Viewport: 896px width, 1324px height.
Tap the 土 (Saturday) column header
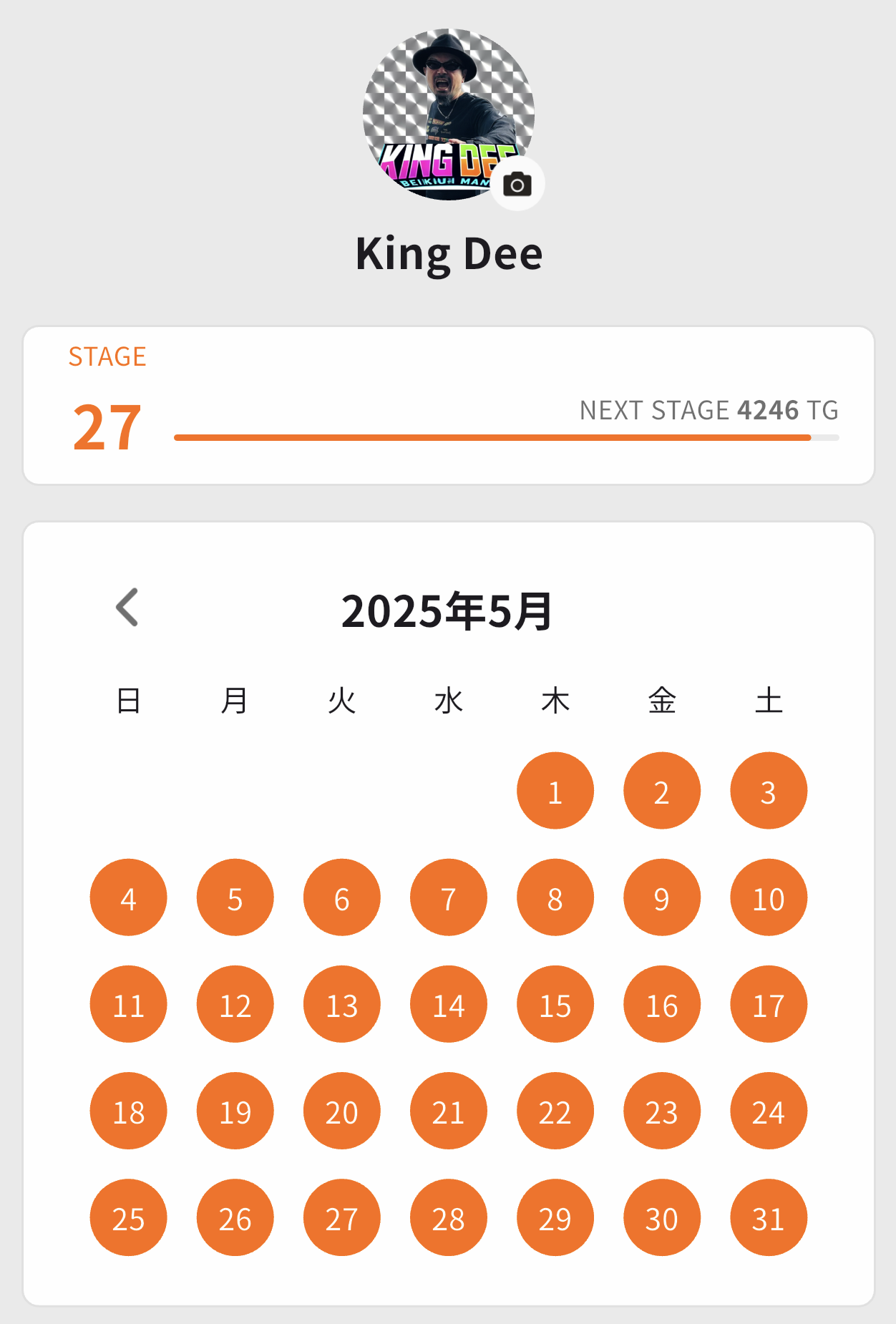pyautogui.click(x=768, y=700)
